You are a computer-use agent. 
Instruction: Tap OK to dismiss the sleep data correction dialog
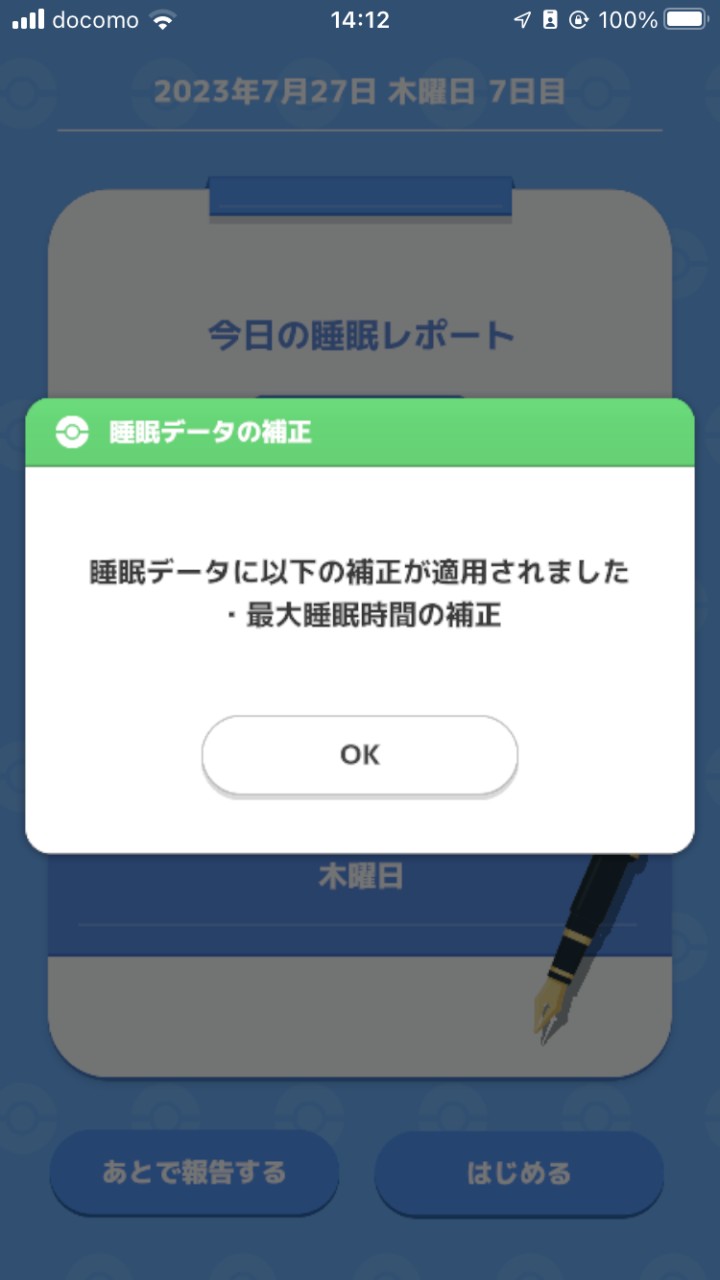[359, 755]
